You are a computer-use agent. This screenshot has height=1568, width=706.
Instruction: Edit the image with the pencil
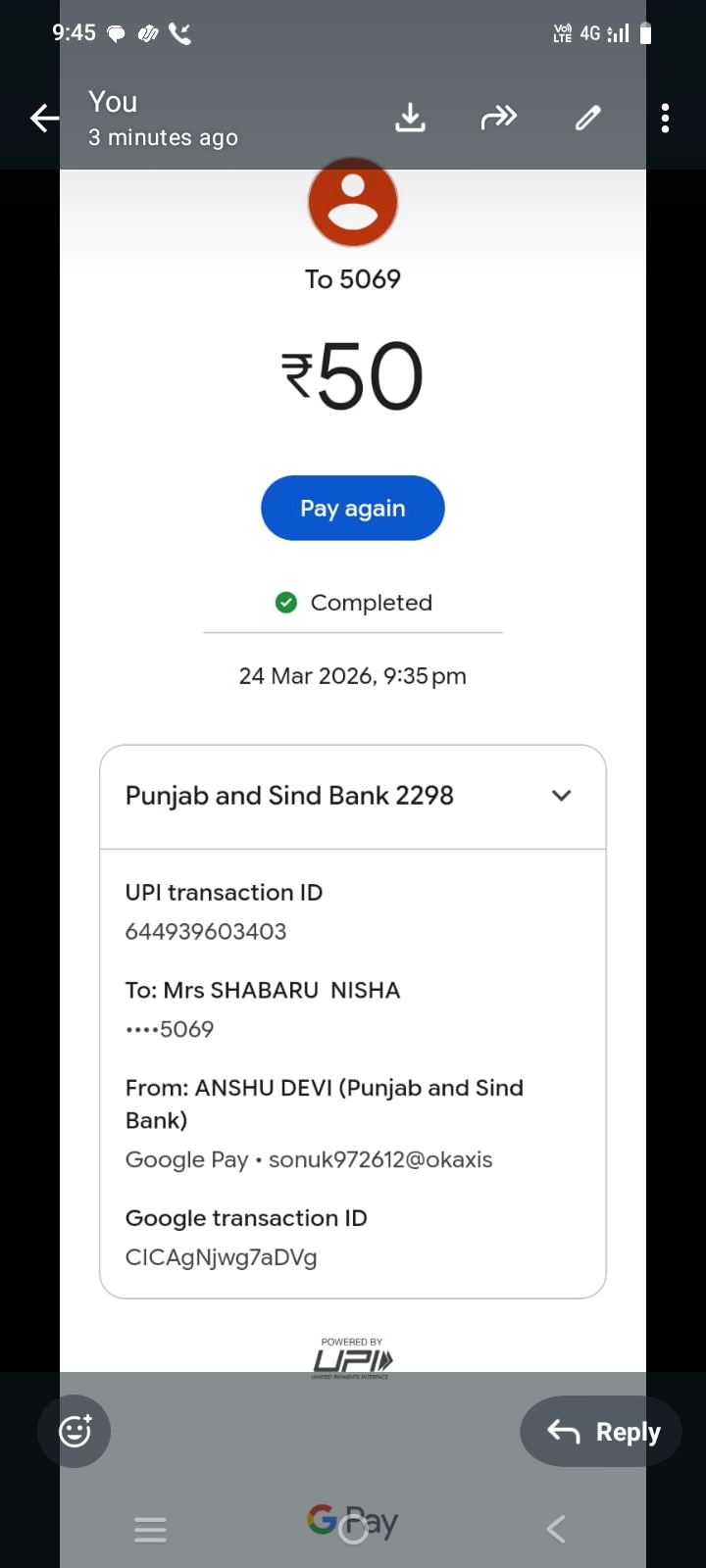(x=587, y=119)
